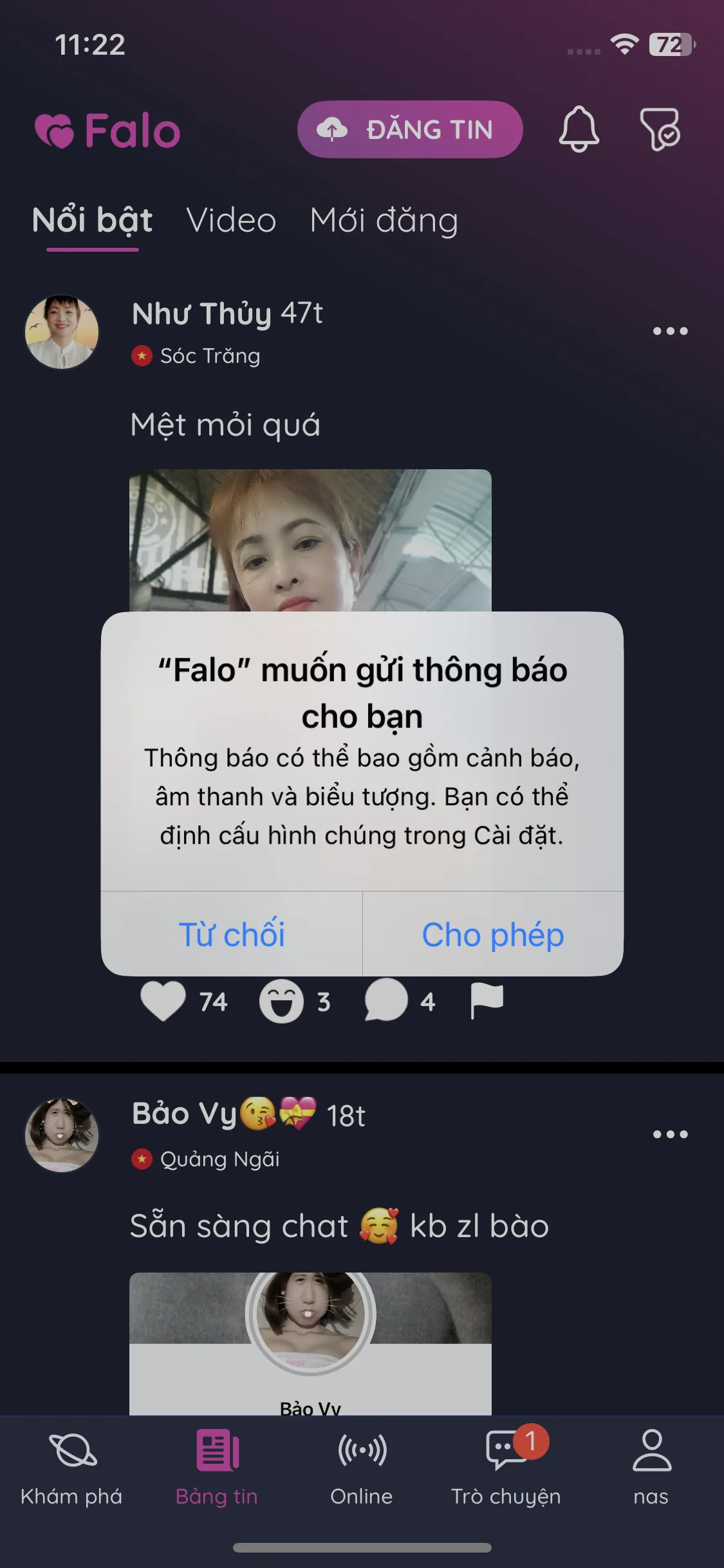724x1568 pixels.
Task: Open Như Thủy's profile avatar
Action: (62, 332)
